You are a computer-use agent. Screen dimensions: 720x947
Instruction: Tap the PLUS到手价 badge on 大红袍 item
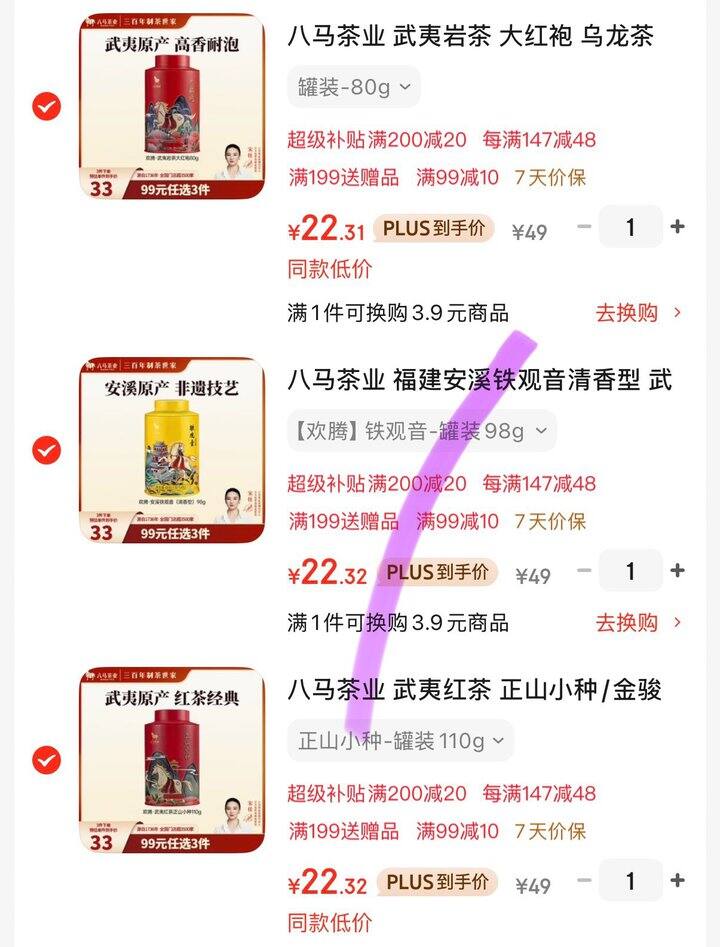(435, 229)
